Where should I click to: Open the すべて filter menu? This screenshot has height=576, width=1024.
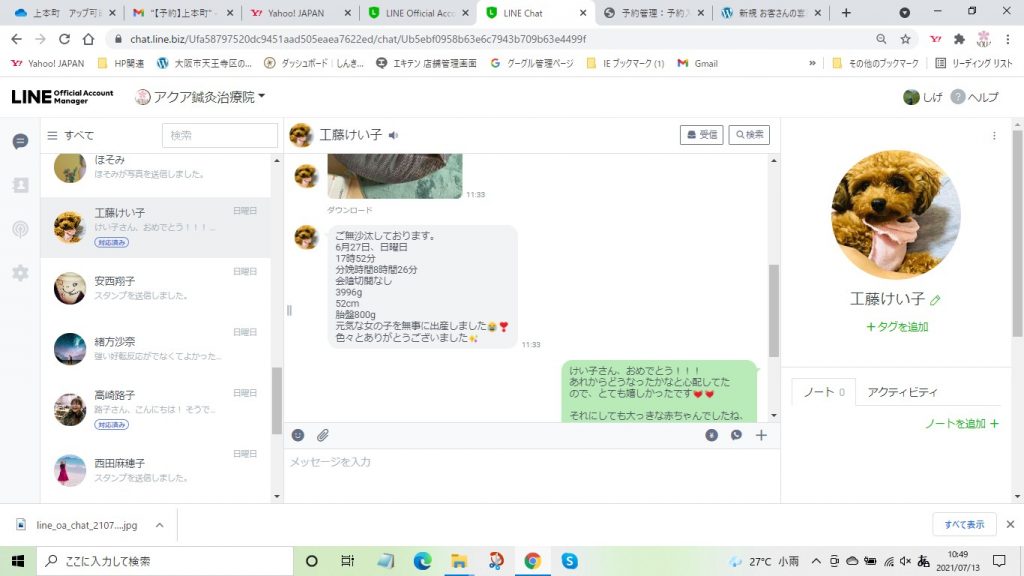70,135
